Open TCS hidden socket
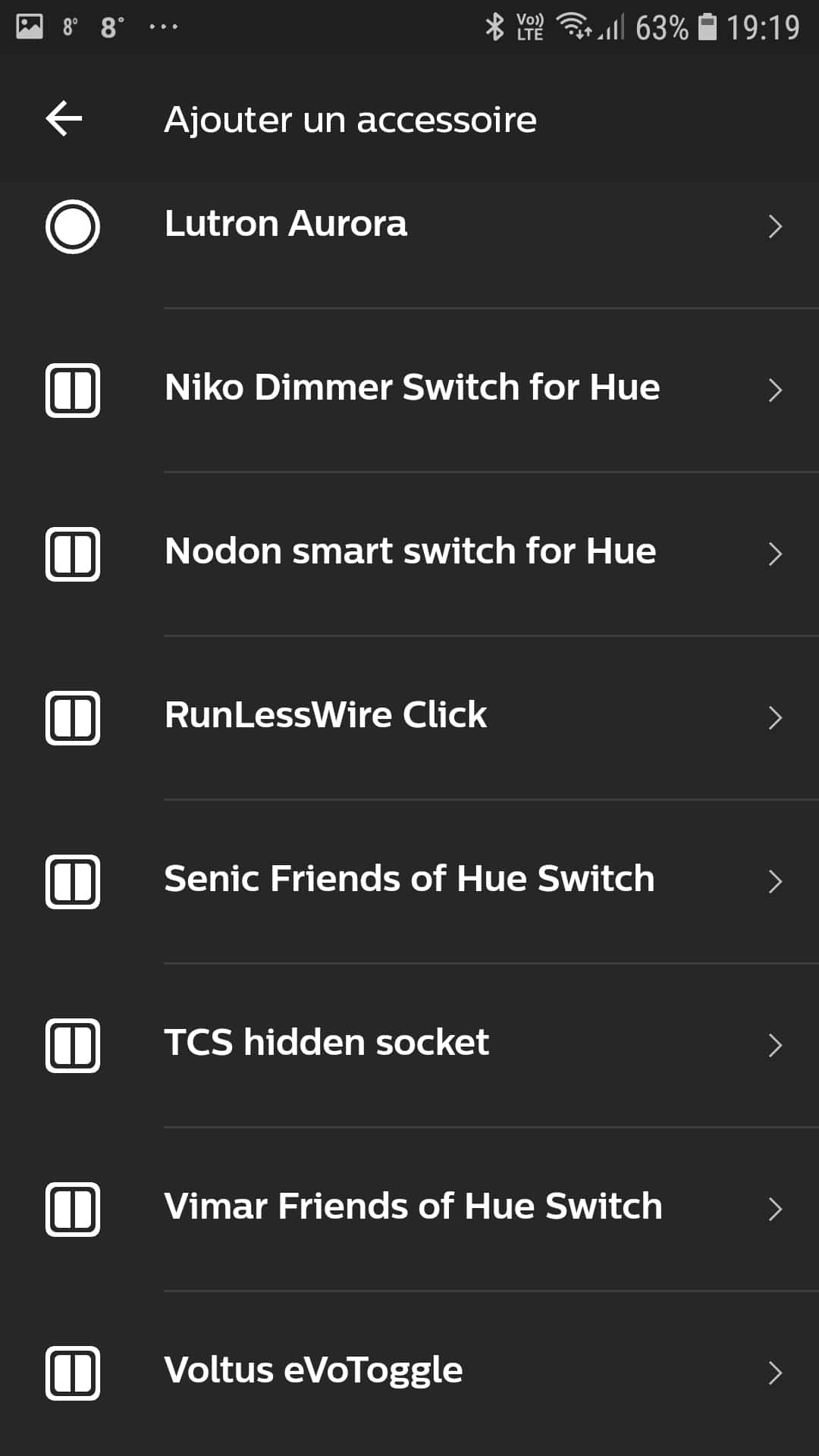Viewport: 819px width, 1456px height. 409,1045
